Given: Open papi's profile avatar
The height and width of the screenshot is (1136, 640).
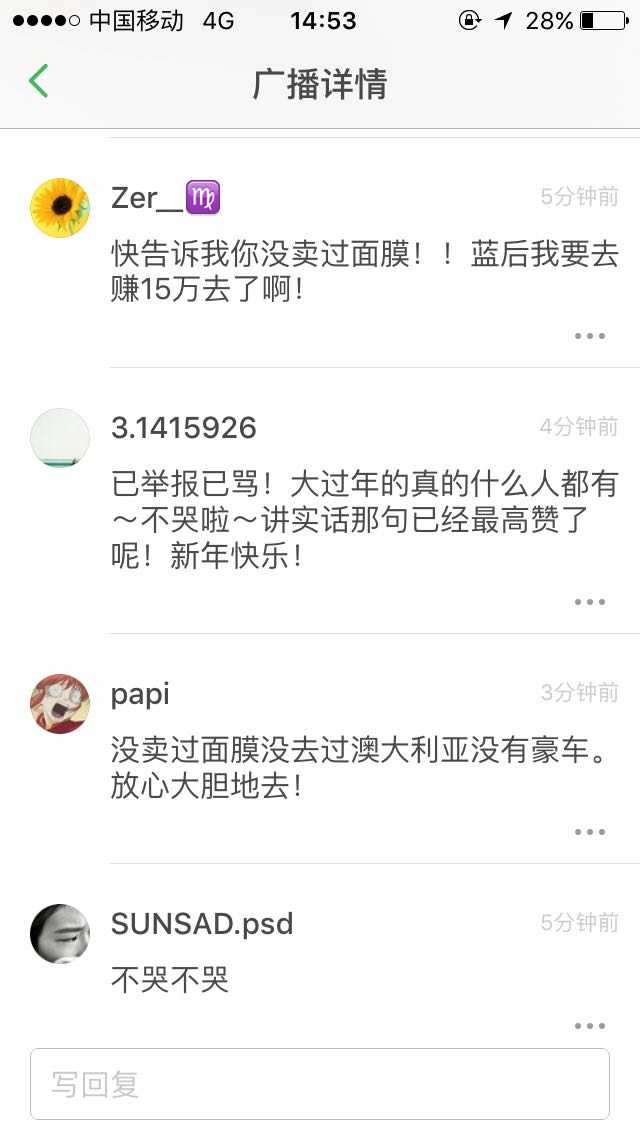Looking at the screenshot, I should 60,704.
